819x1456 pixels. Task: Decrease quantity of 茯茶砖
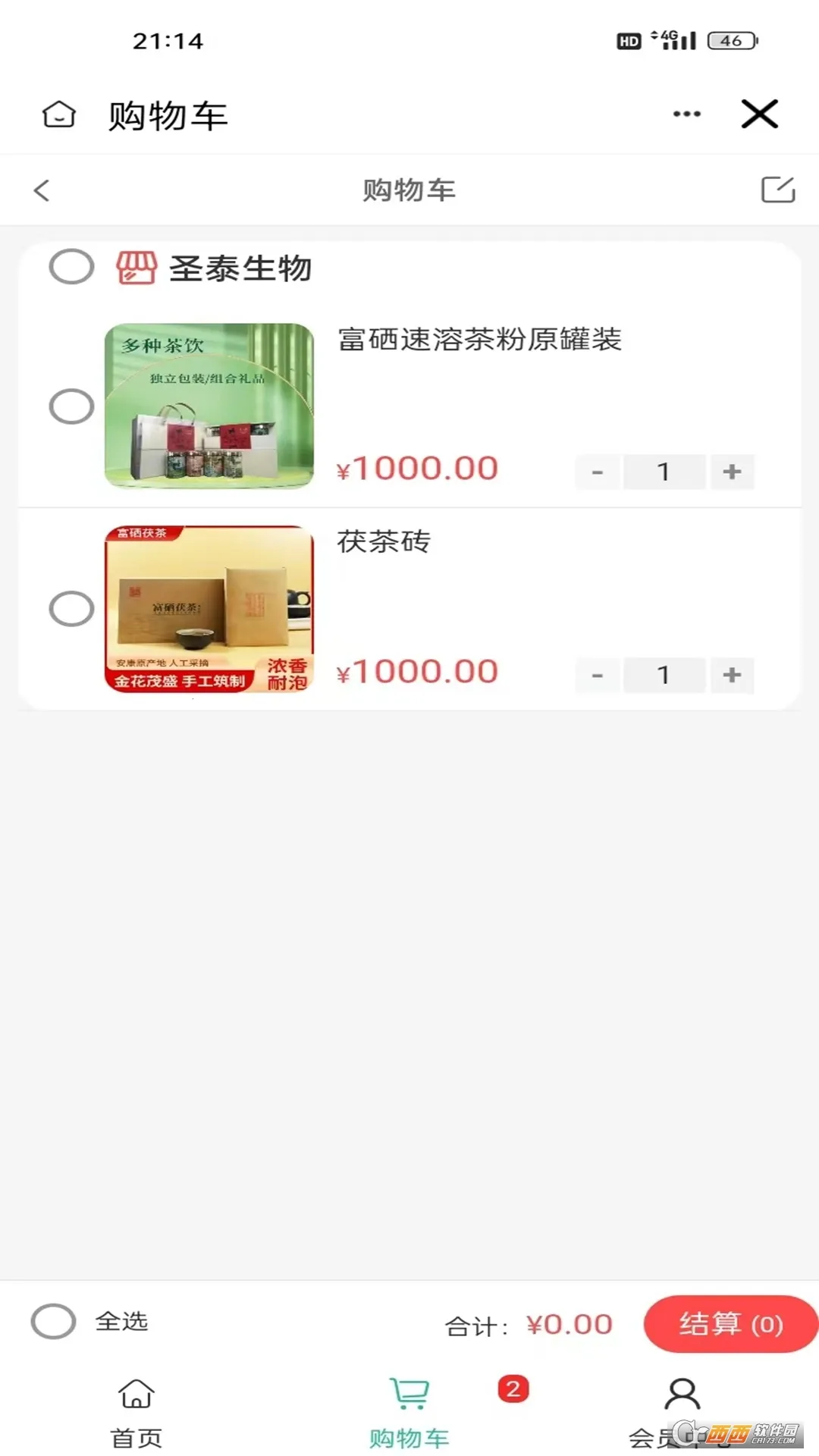598,675
